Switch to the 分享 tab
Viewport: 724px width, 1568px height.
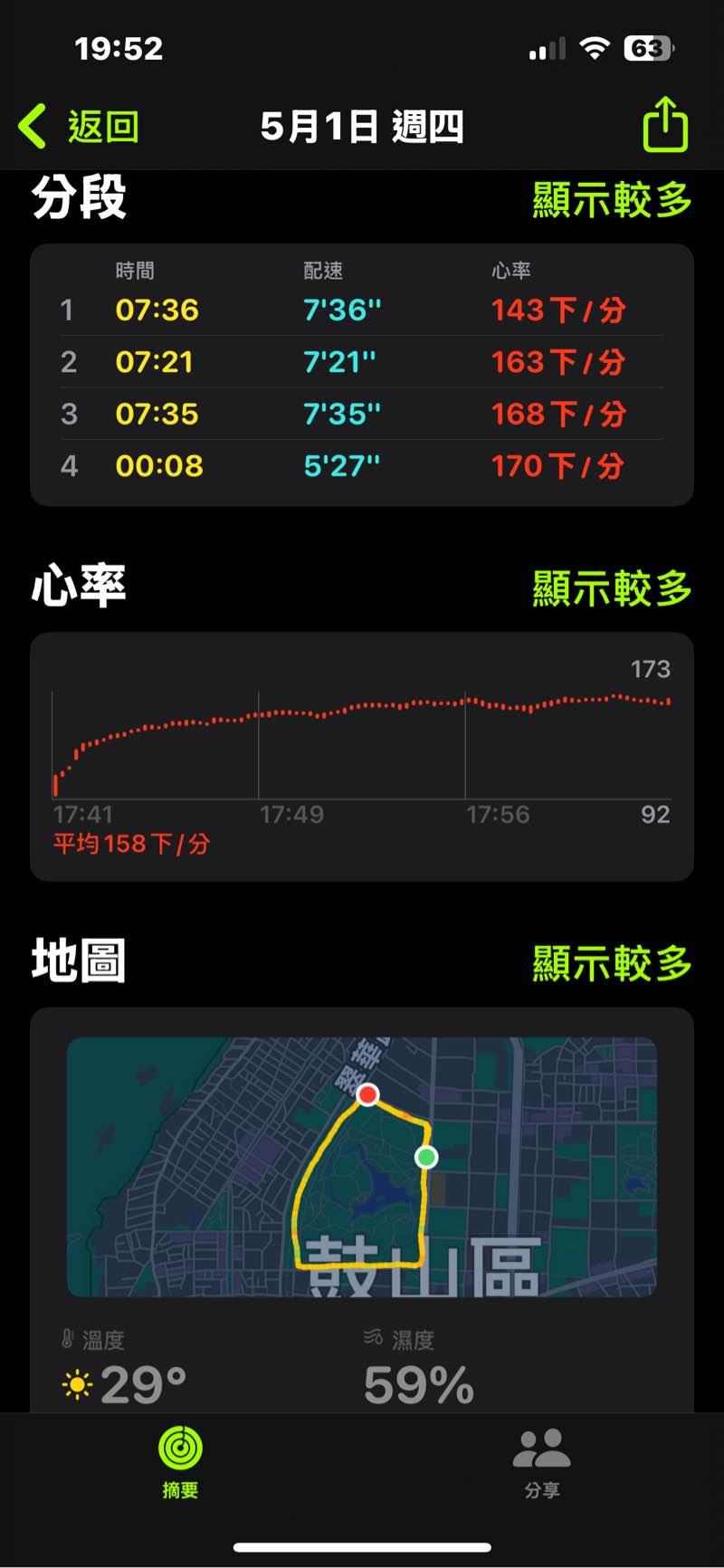(542, 1463)
